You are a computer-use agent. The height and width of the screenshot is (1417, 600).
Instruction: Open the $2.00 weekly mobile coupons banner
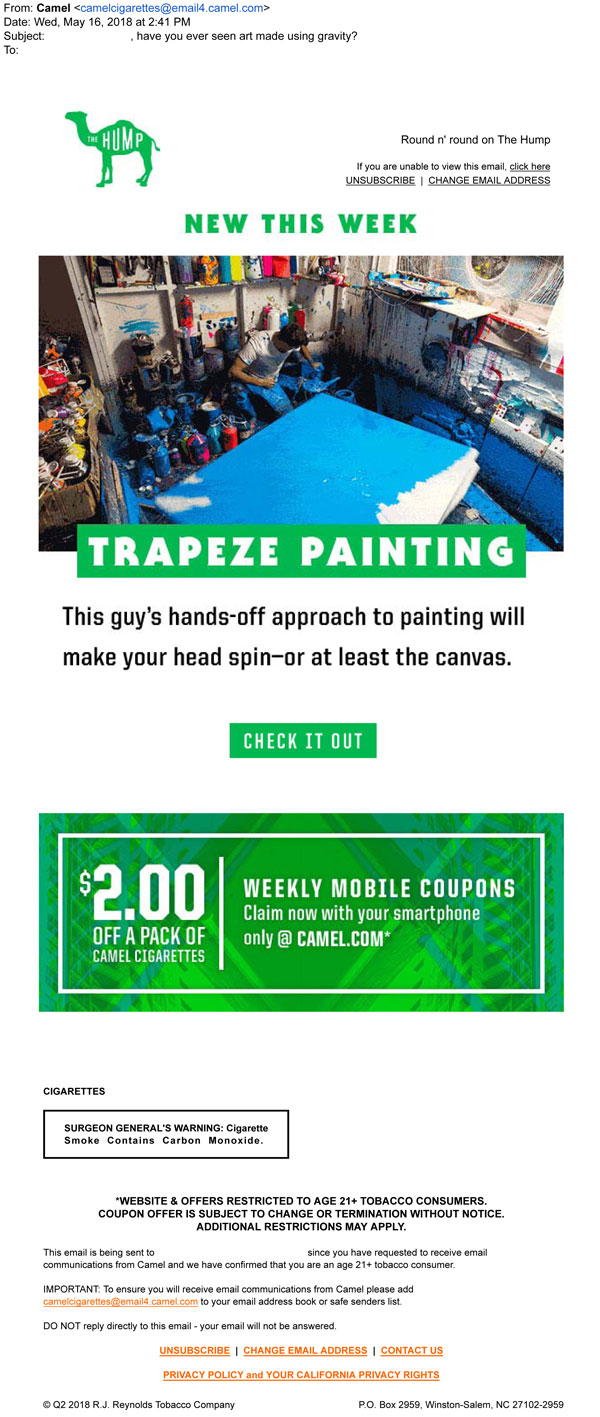[x=301, y=912]
